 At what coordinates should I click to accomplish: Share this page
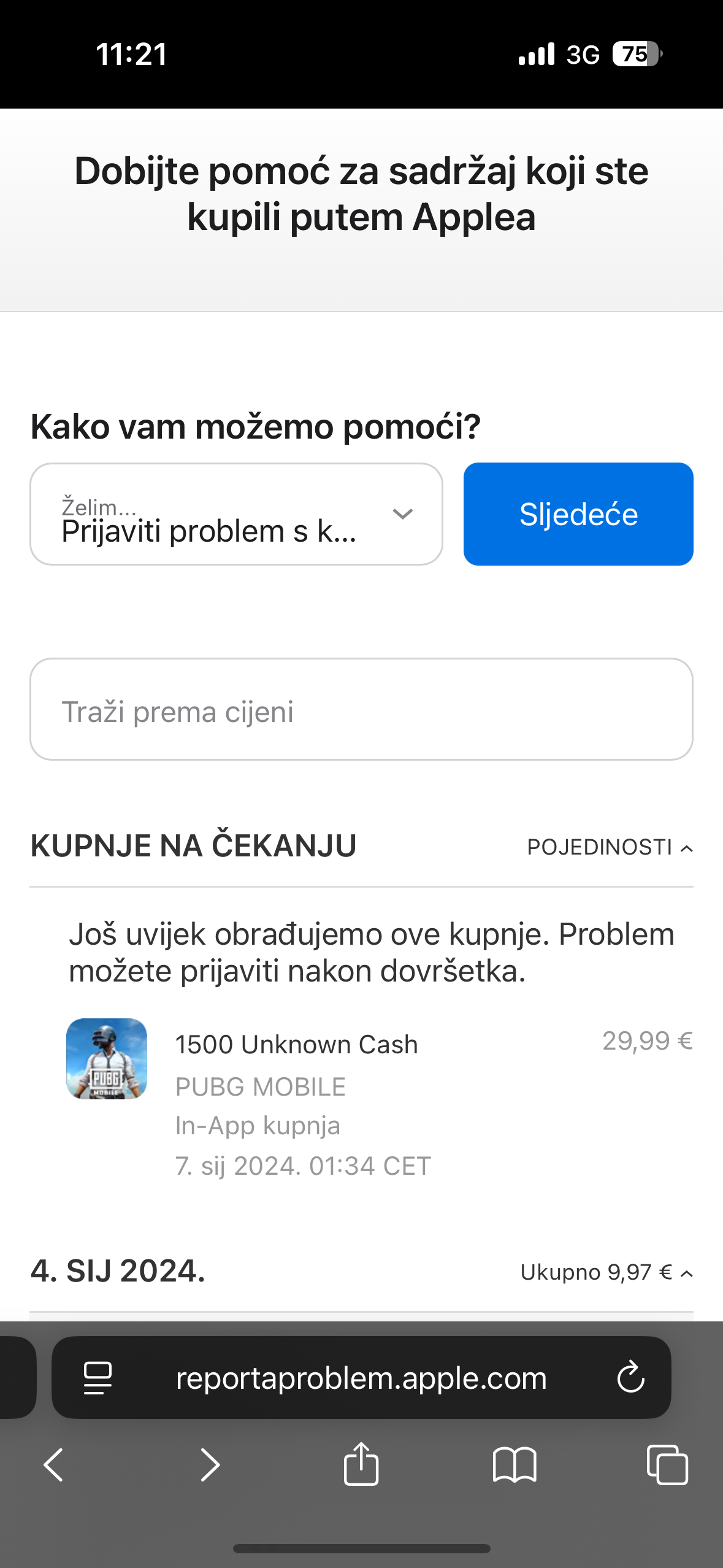point(361,1464)
